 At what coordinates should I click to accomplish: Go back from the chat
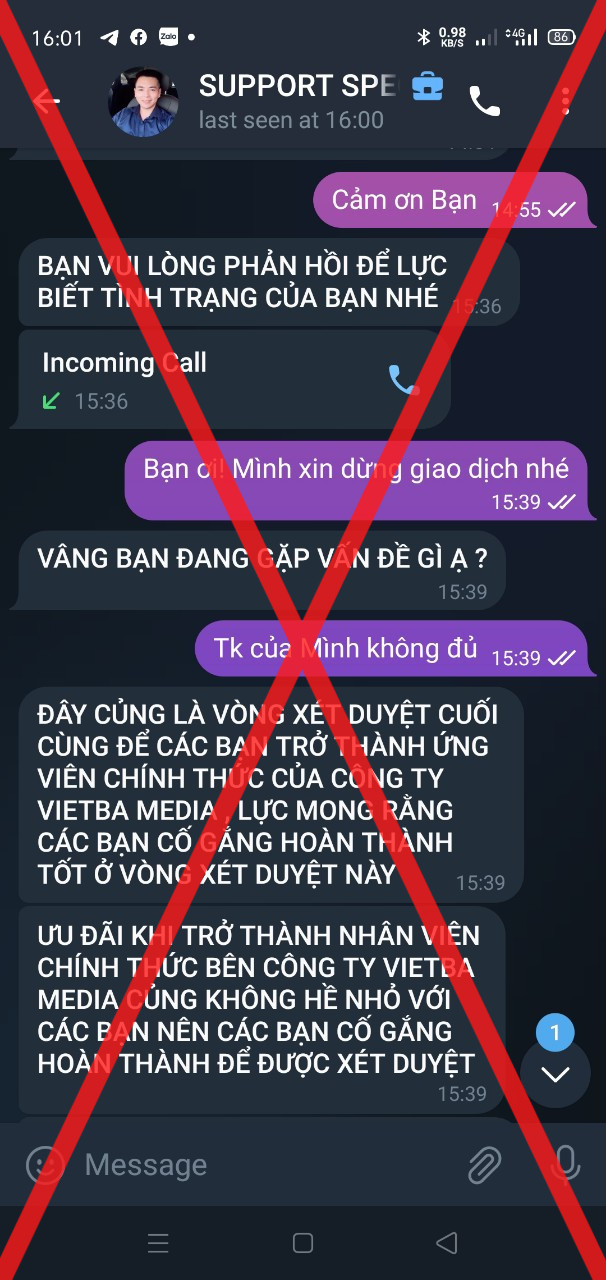click(x=45, y=101)
